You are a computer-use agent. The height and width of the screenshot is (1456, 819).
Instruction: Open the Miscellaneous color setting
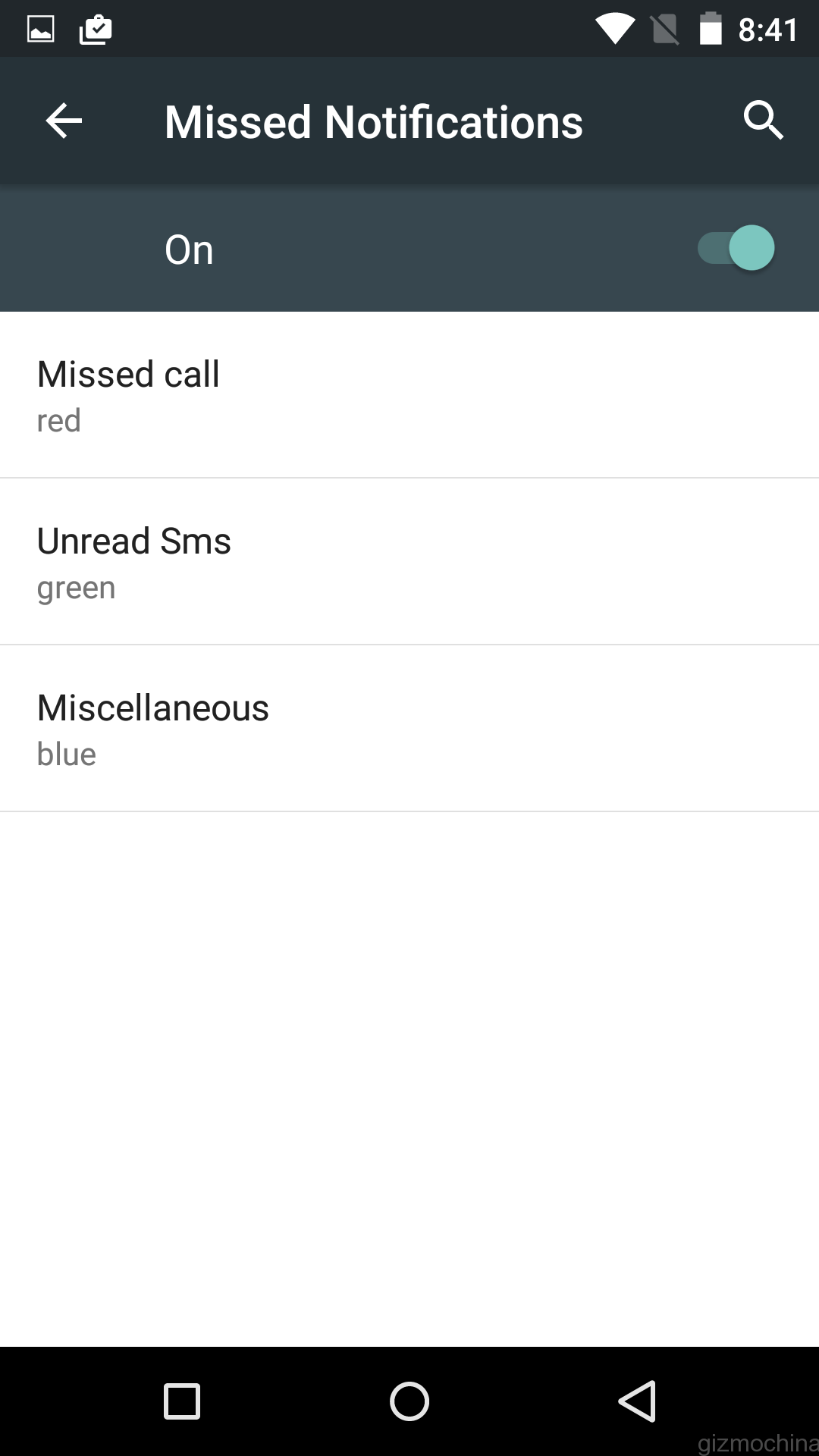(x=409, y=729)
